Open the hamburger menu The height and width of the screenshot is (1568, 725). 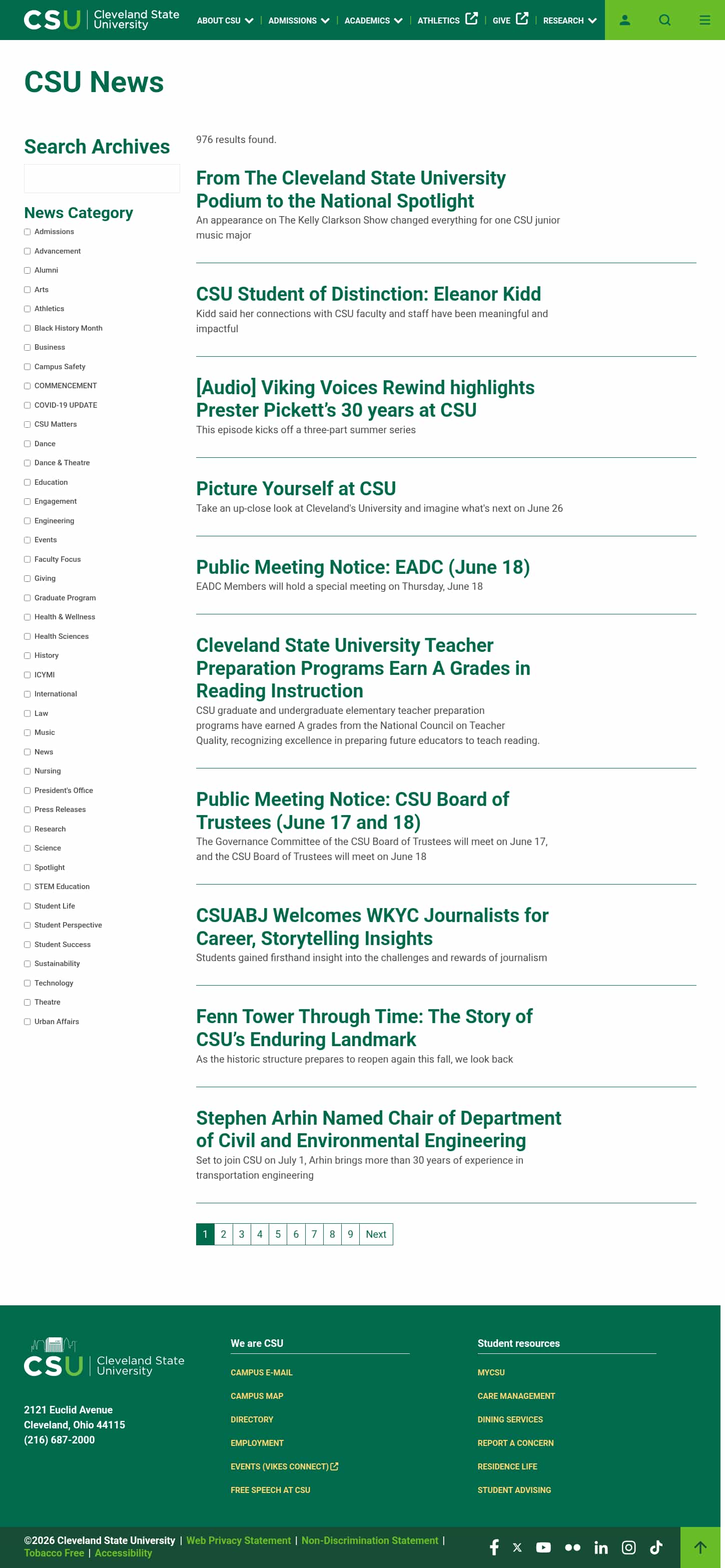click(705, 20)
